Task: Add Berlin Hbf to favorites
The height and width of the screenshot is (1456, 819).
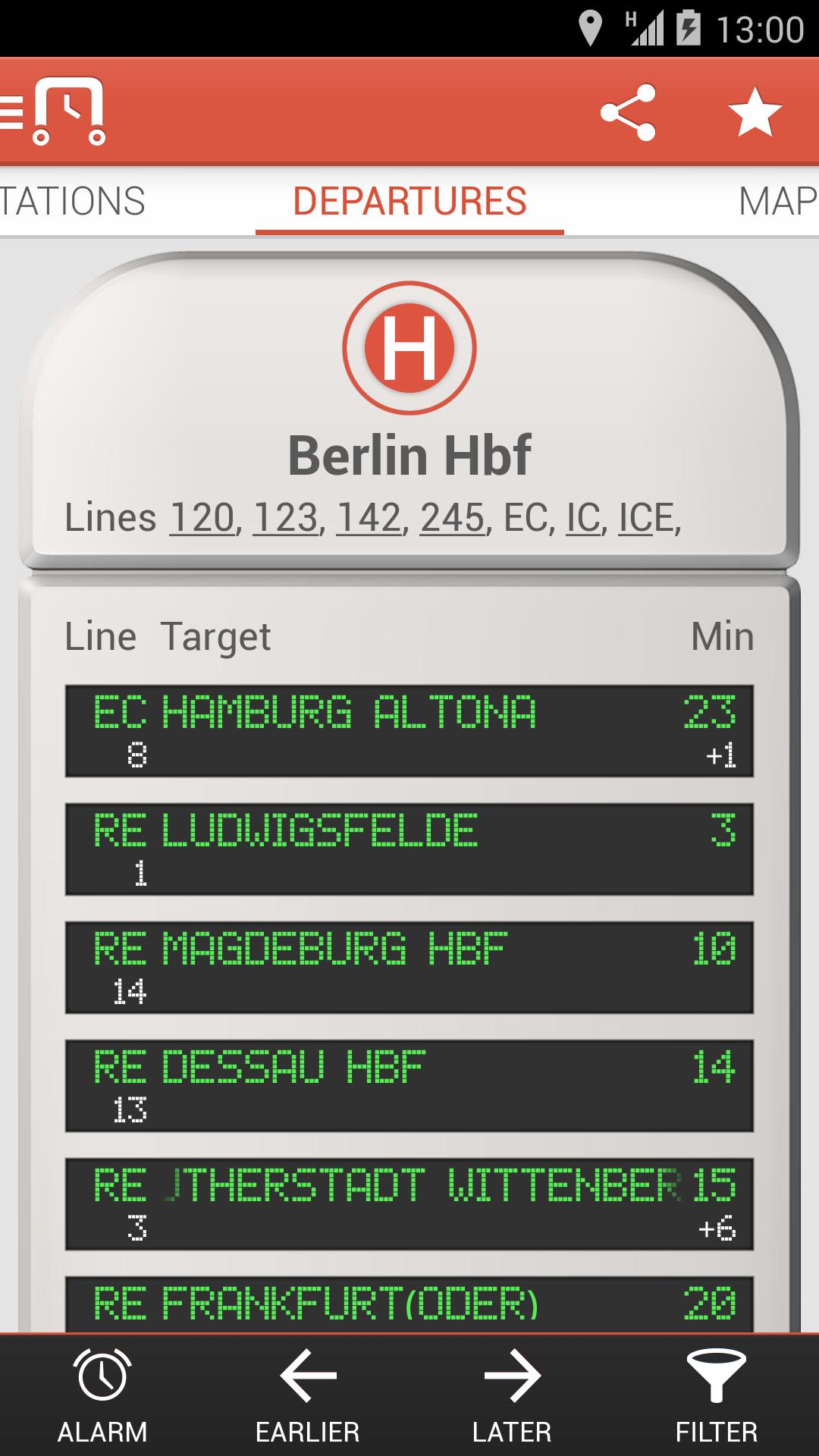Action: [755, 112]
